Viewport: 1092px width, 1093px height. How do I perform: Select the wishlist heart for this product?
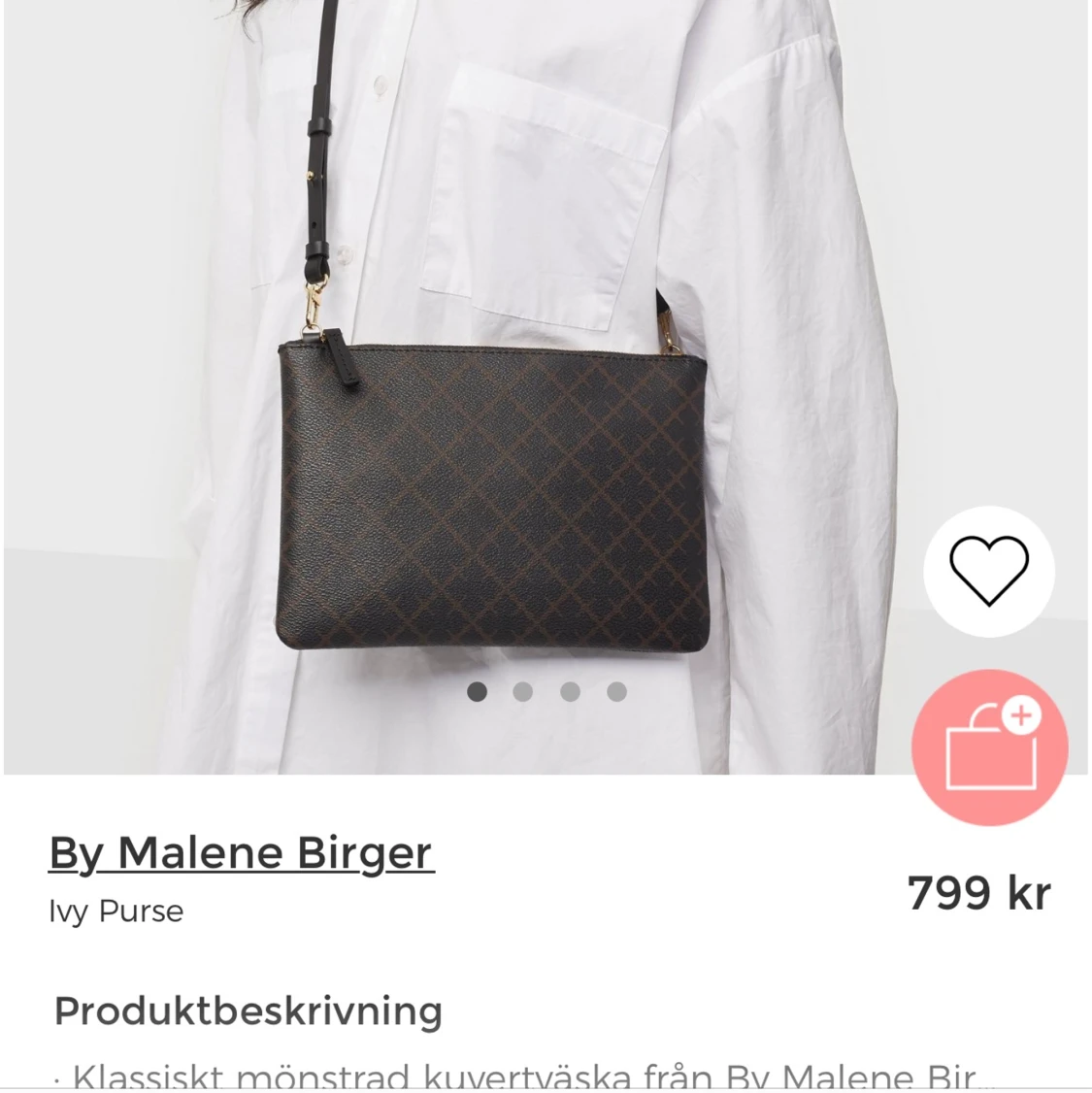click(x=989, y=572)
